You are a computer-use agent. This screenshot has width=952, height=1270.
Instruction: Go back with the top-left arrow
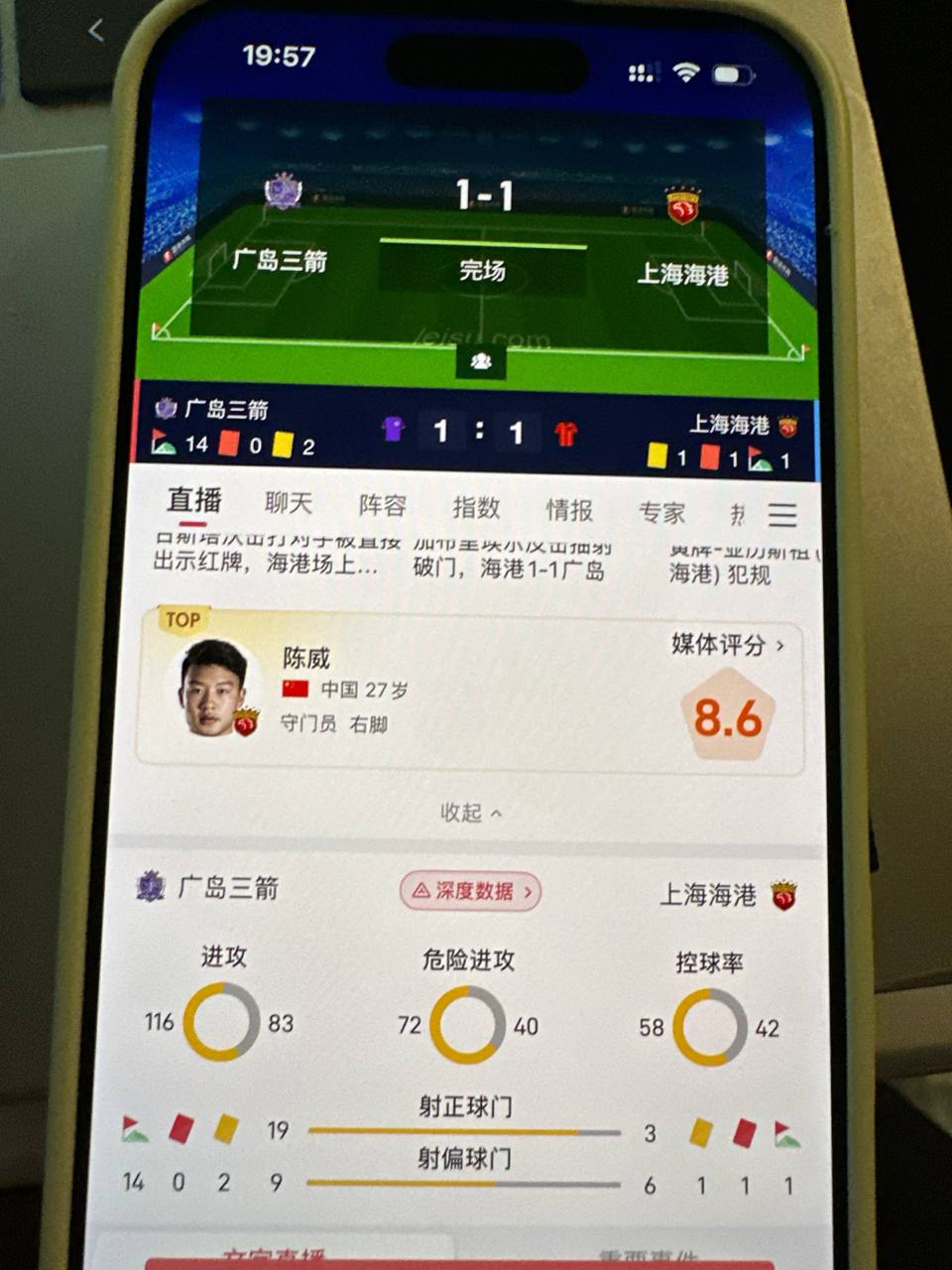coord(96,32)
